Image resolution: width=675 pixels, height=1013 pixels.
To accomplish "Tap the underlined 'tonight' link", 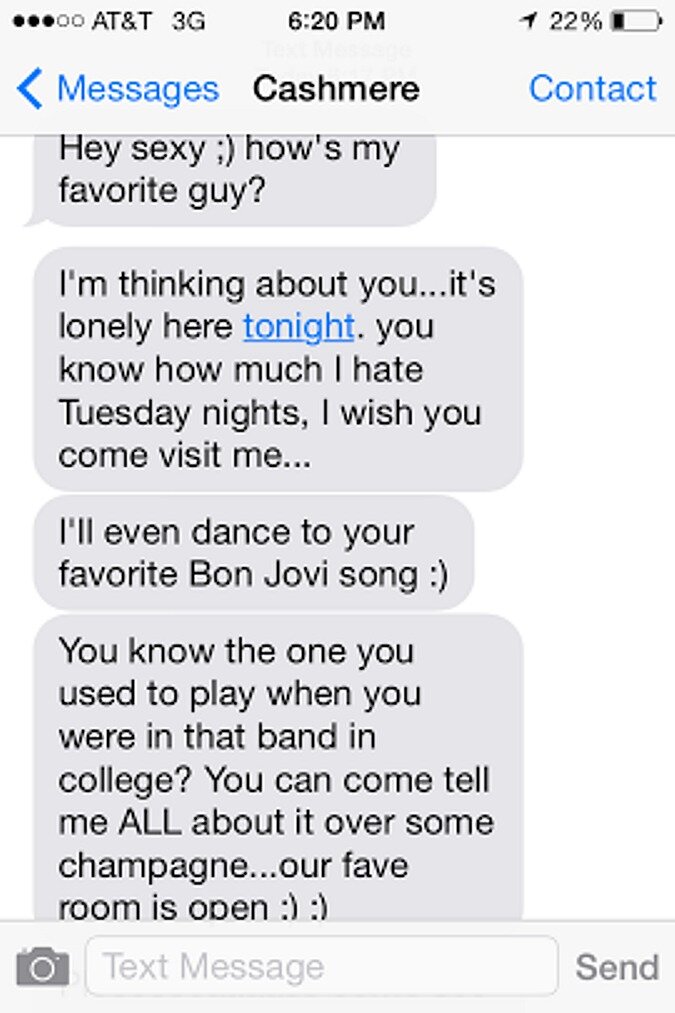I will [298, 327].
